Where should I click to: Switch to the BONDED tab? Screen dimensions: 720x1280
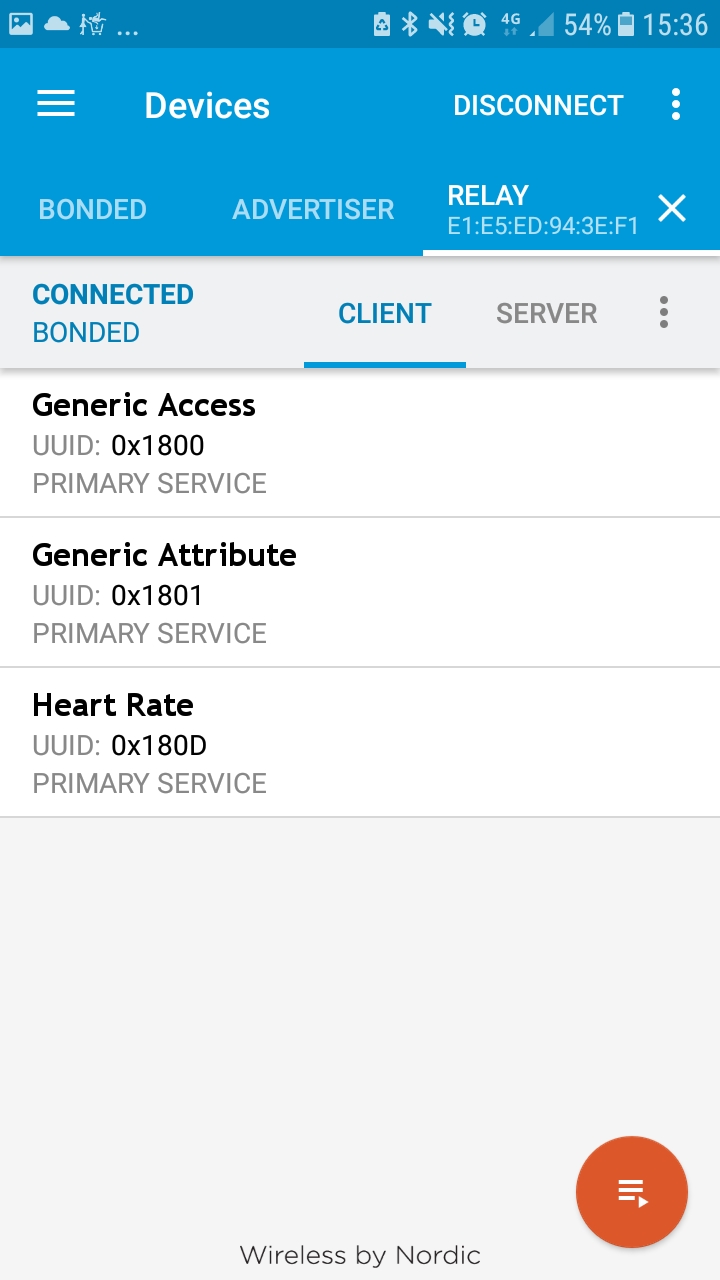(92, 209)
